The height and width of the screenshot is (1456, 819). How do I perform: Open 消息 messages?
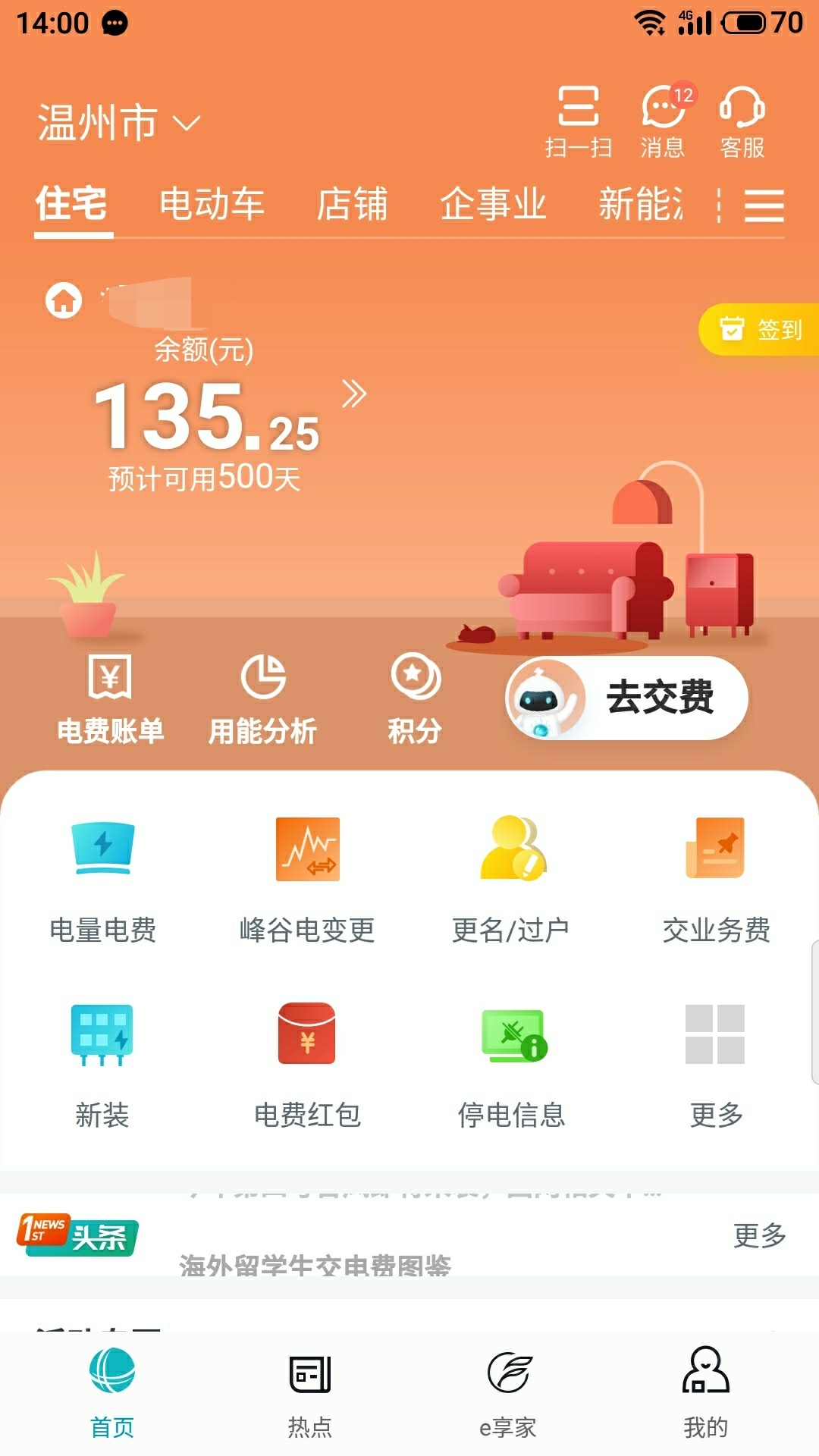click(663, 121)
